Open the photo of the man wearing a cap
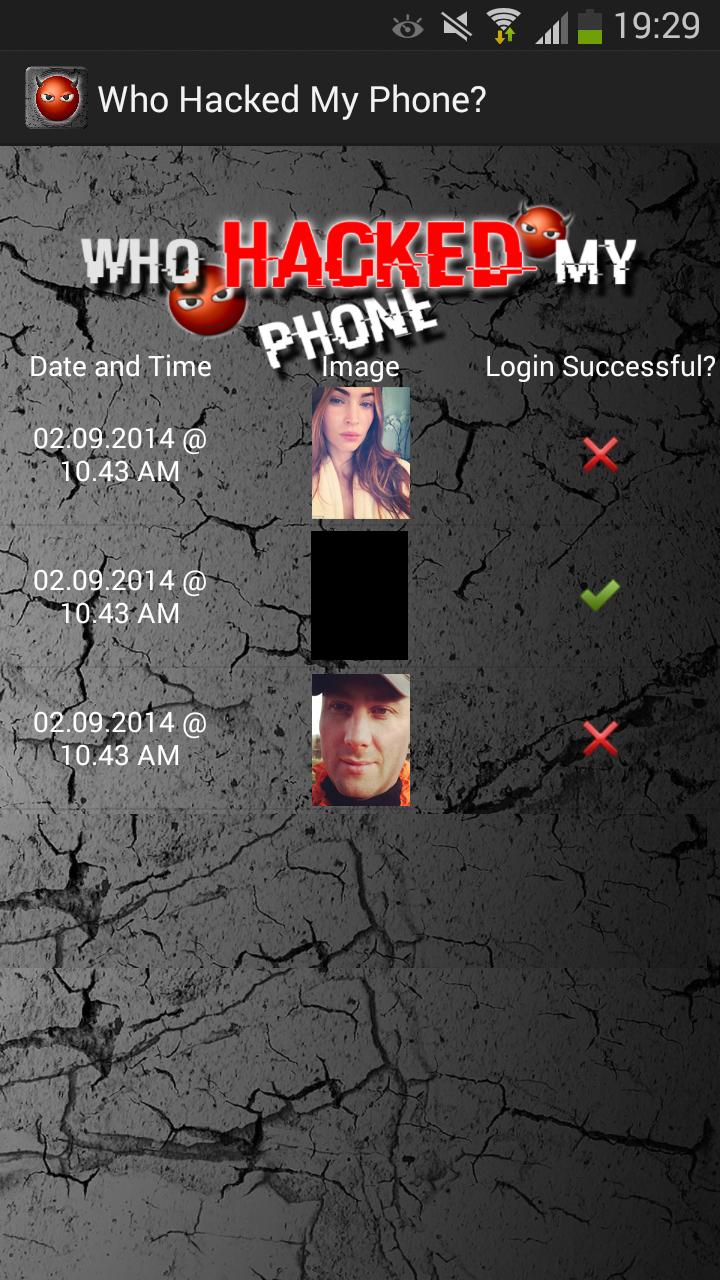 [x=360, y=740]
